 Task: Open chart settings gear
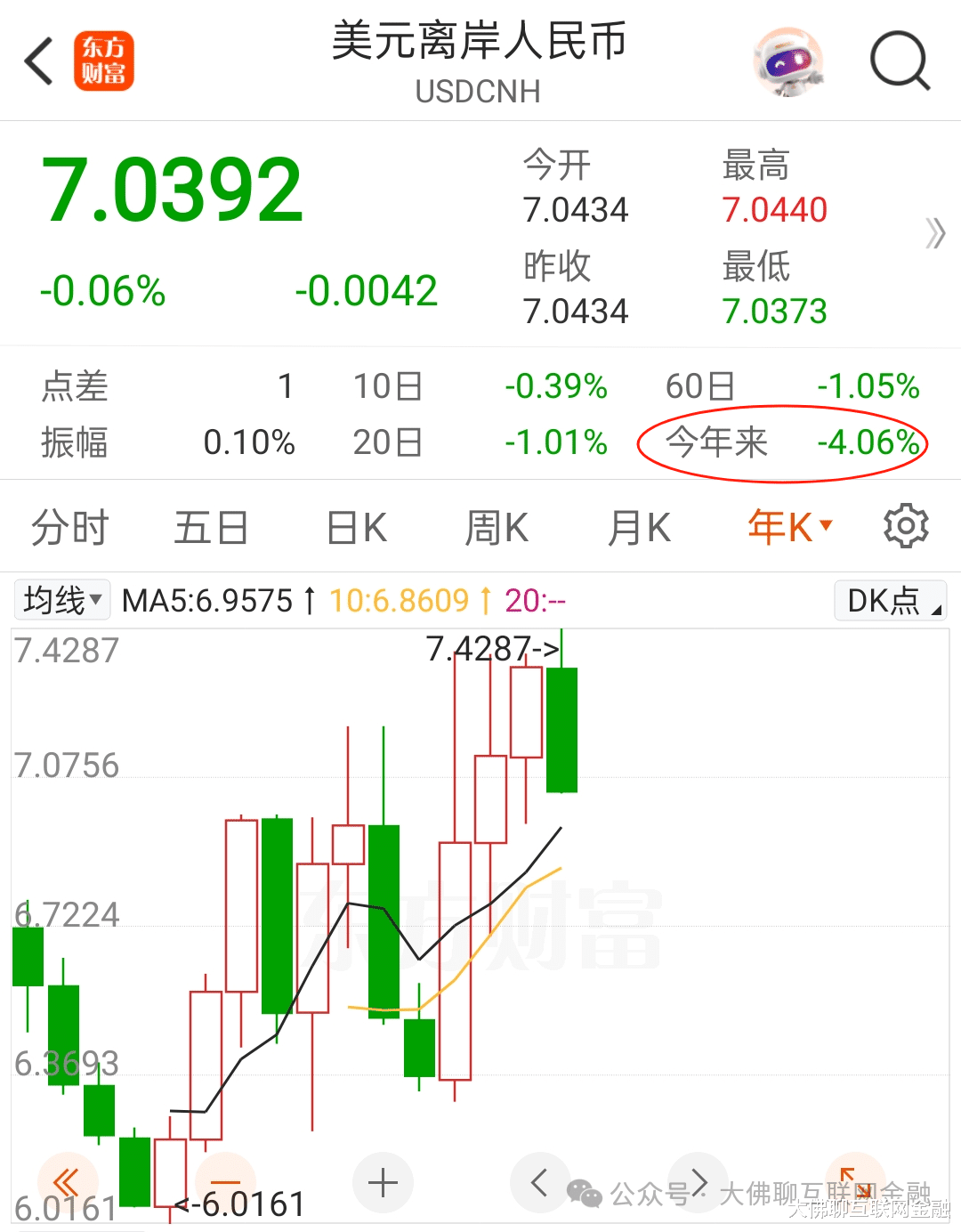906,526
